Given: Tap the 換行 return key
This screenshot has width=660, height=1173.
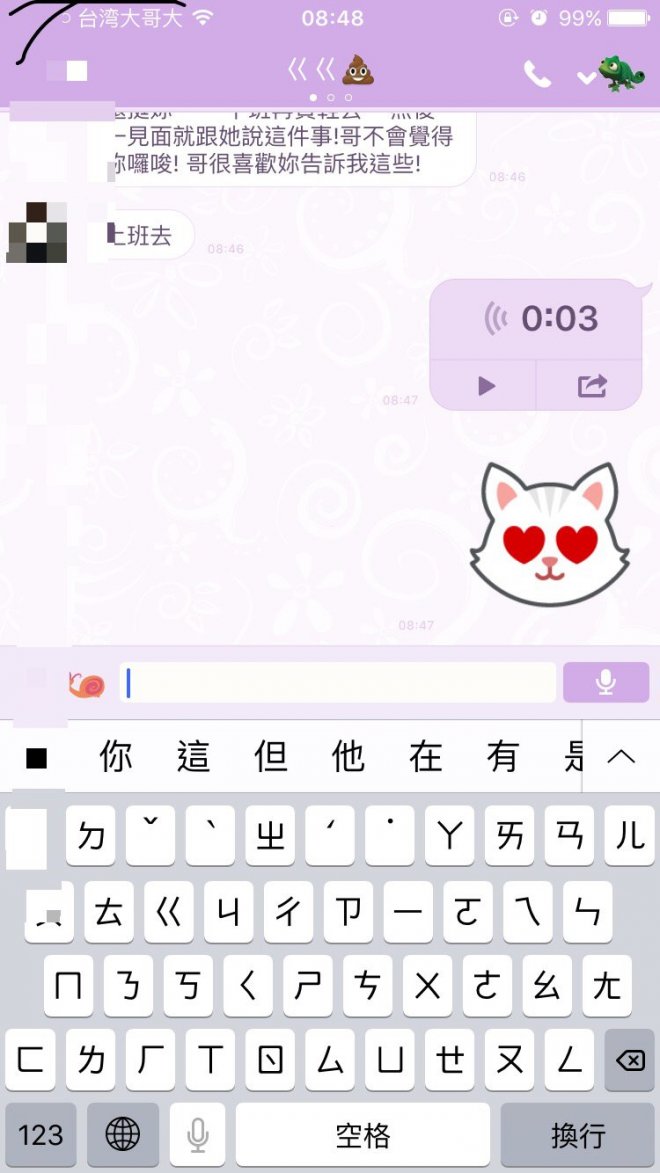Looking at the screenshot, I should [x=578, y=1135].
